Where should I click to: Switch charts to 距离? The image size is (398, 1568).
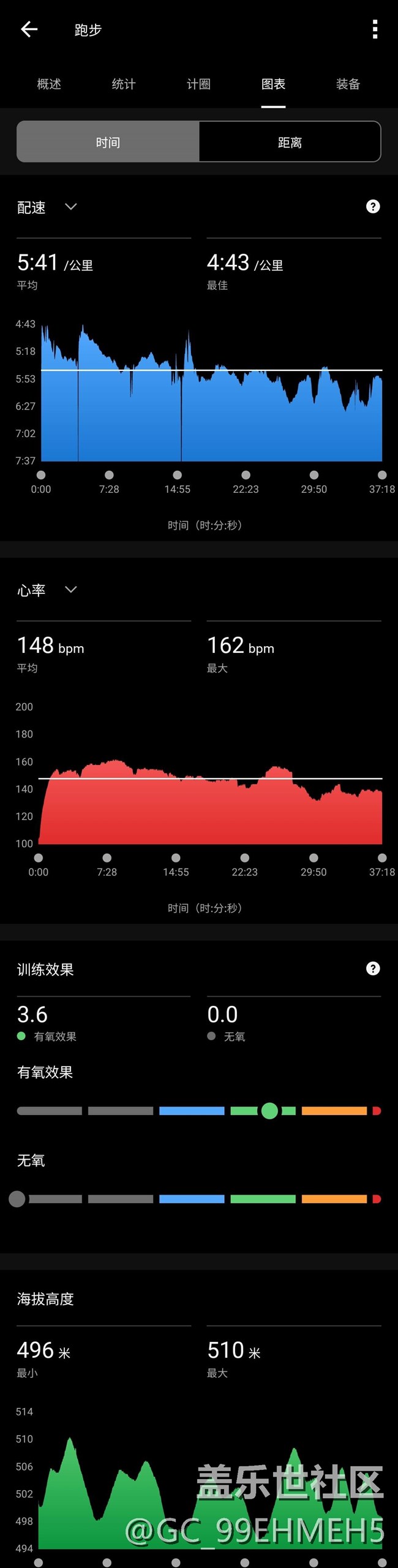290,142
